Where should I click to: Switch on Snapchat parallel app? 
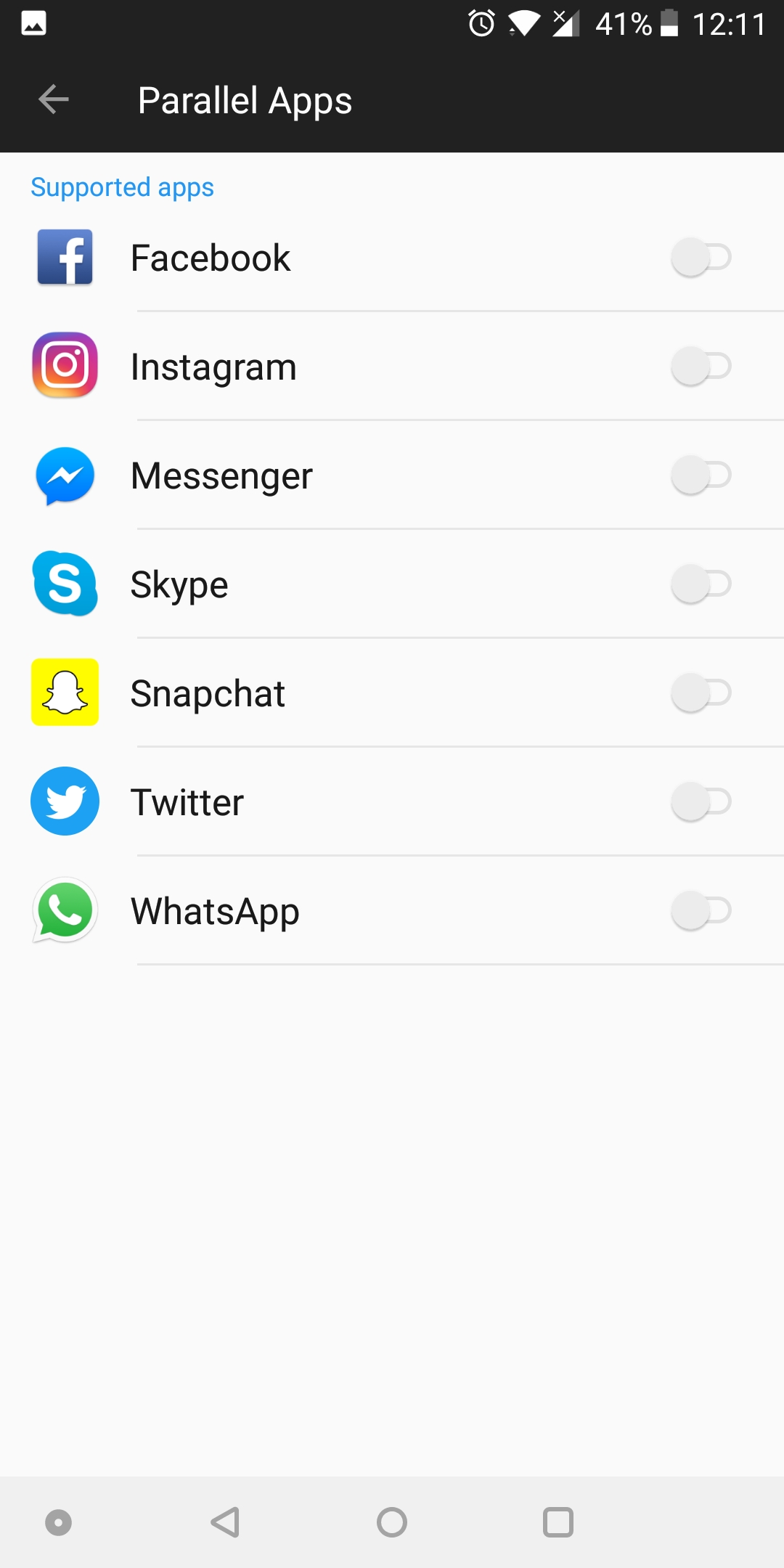[701, 693]
